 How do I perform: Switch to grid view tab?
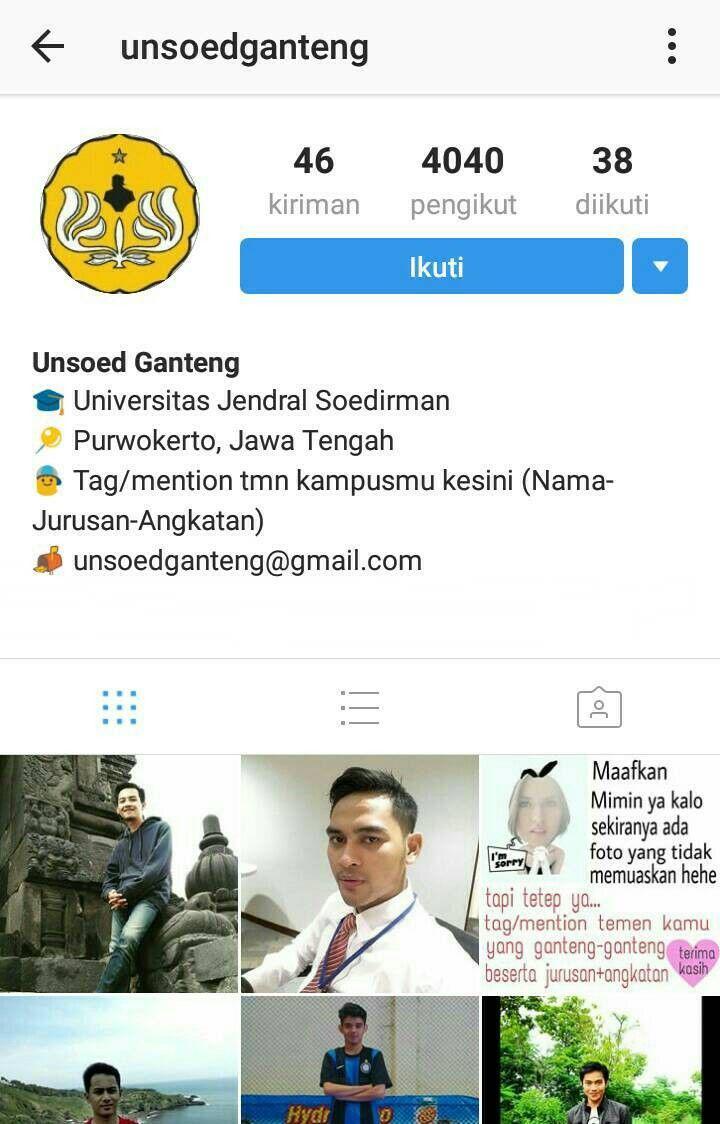[119, 707]
